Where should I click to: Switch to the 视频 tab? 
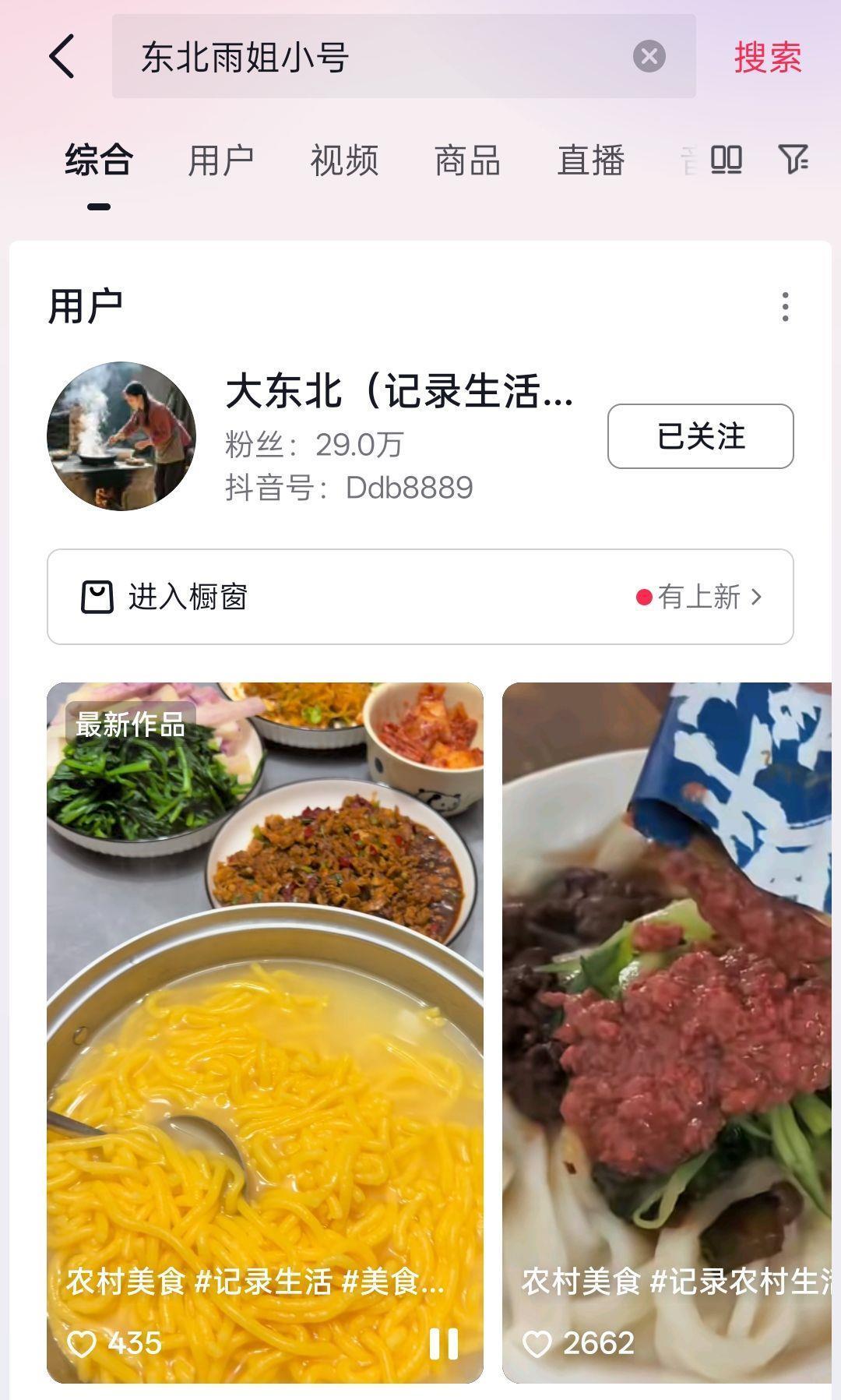(x=345, y=161)
